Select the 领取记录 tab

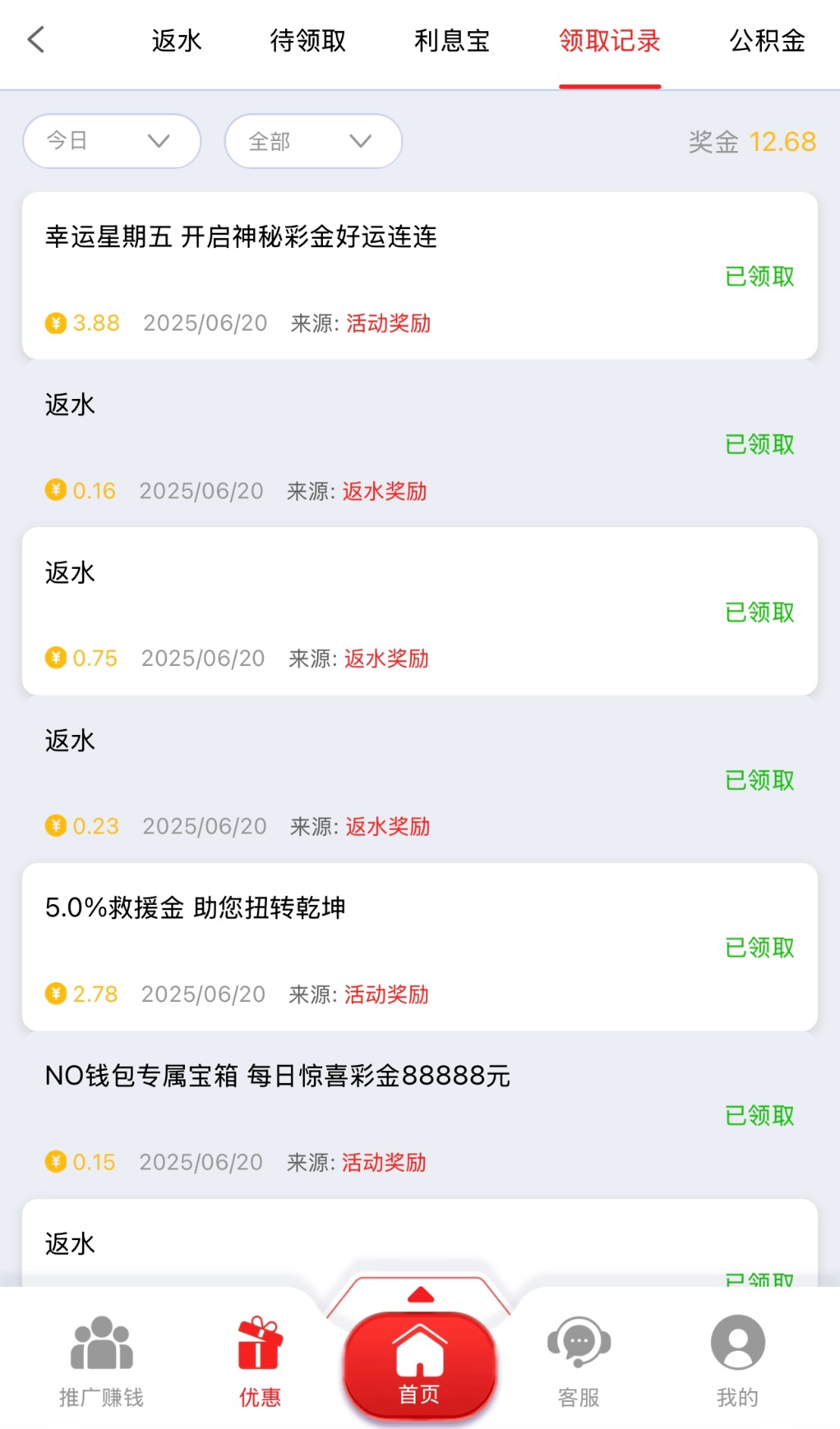coord(610,41)
